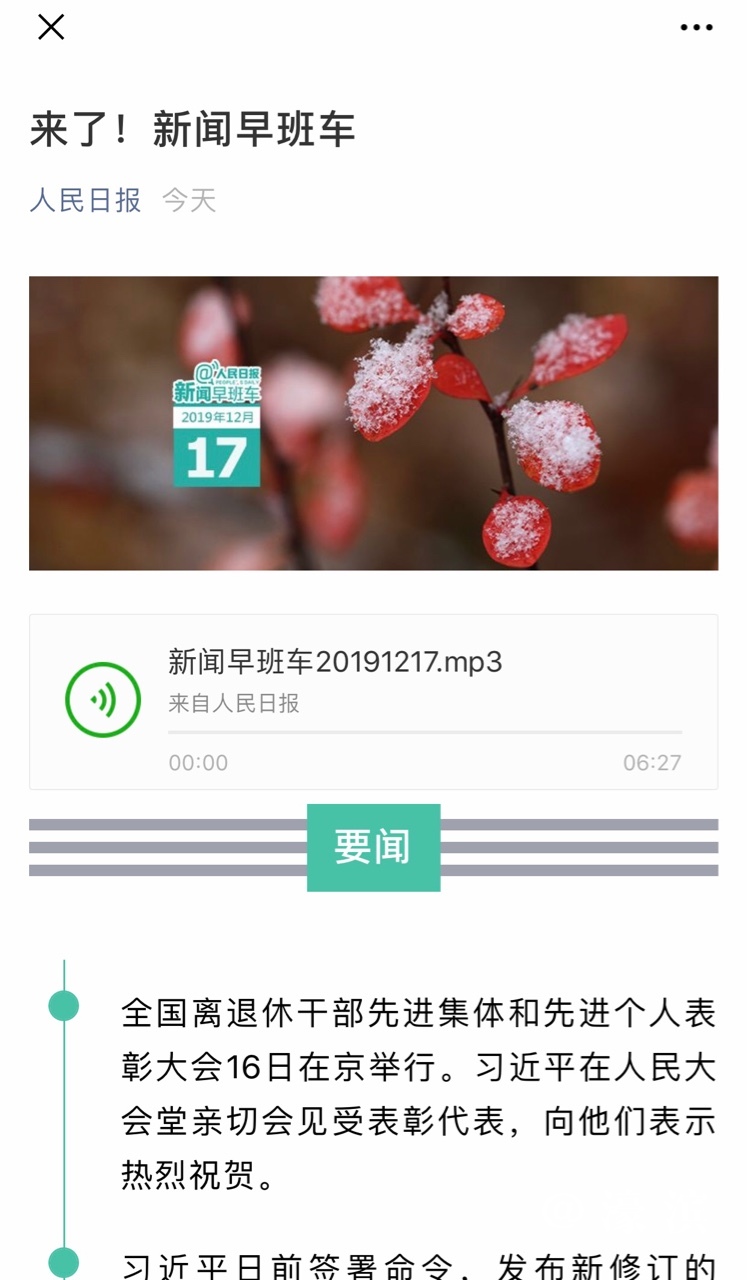Close the article page

[51, 27]
